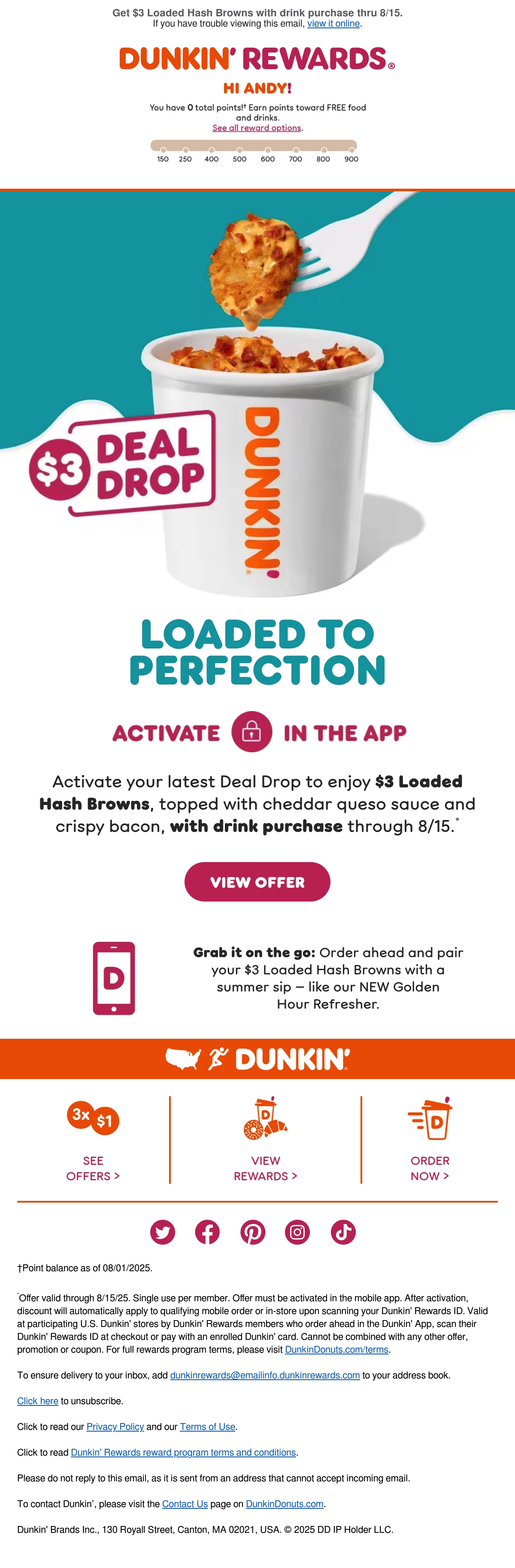This screenshot has height=1568, width=515.
Task: Visit Dunkin' Pinterest page
Action: pyautogui.click(x=253, y=1233)
